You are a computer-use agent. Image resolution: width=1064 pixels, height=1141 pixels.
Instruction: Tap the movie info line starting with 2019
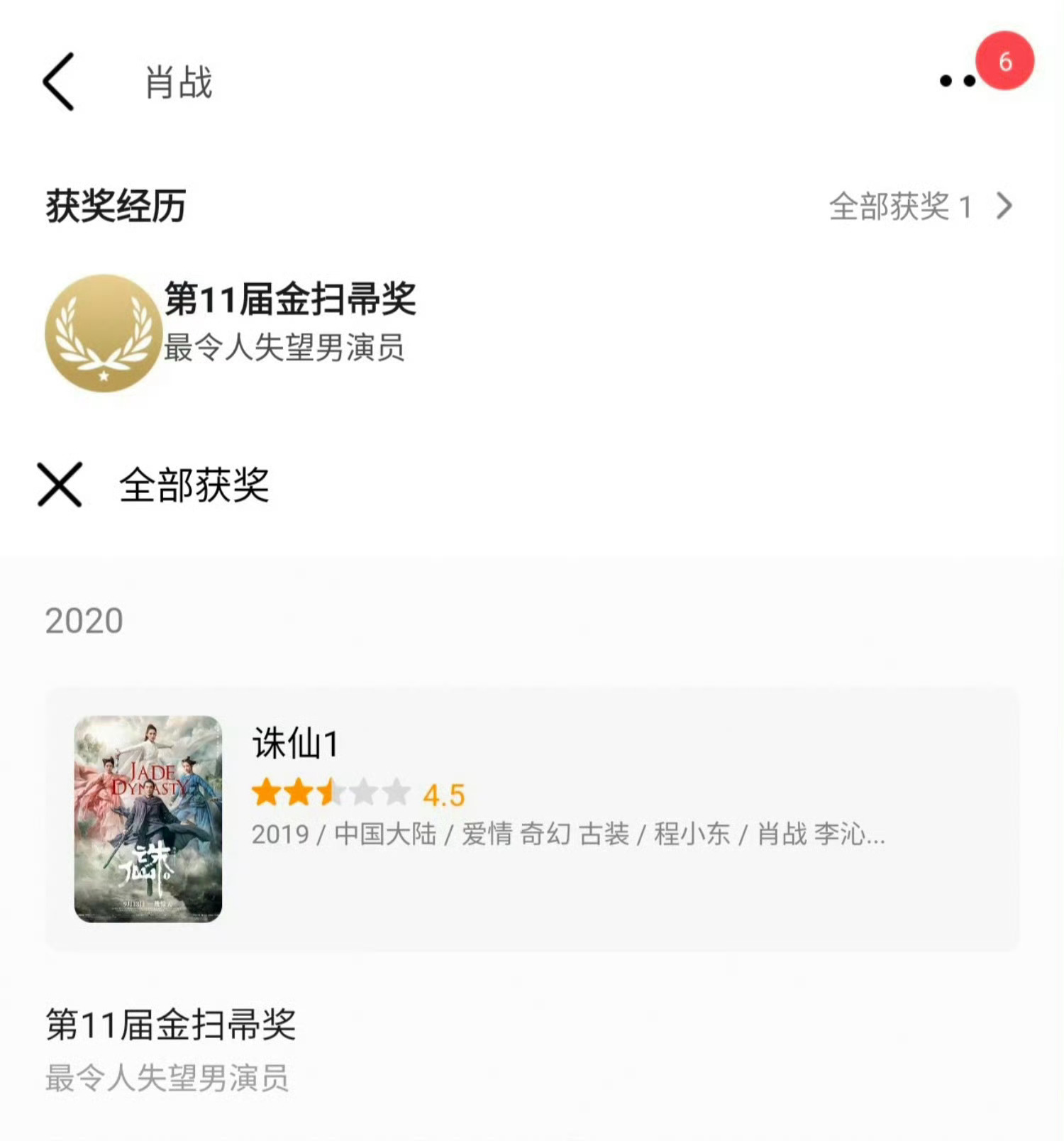(567, 838)
